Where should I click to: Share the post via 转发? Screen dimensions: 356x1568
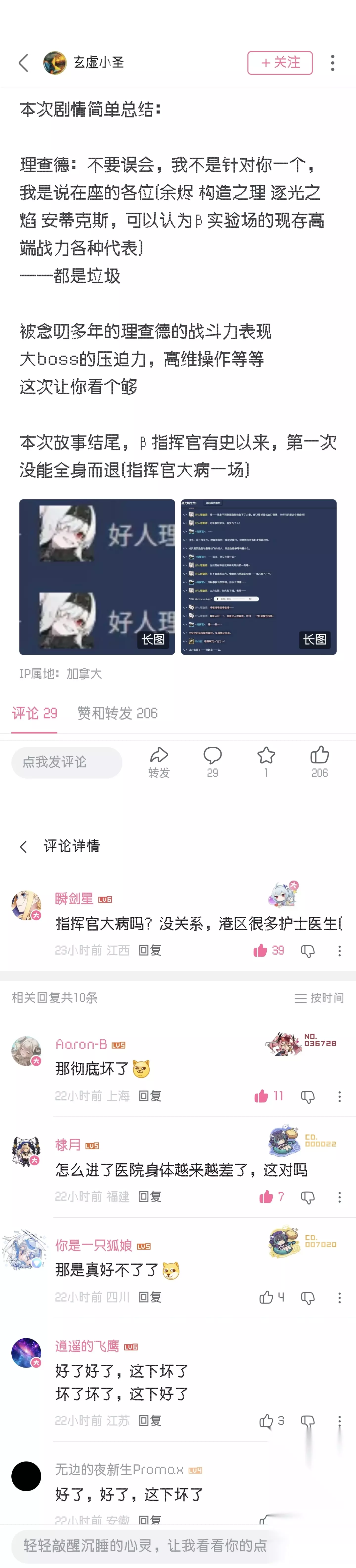coord(159,762)
